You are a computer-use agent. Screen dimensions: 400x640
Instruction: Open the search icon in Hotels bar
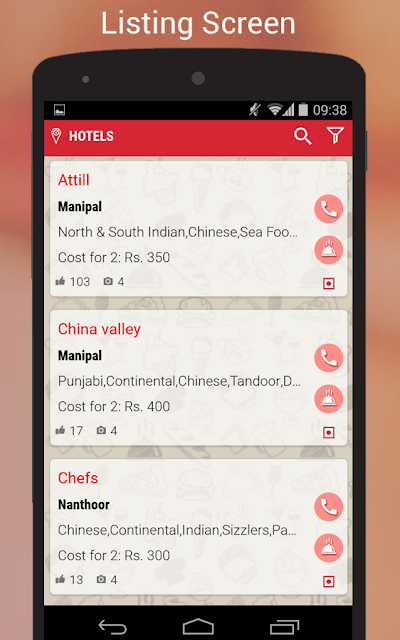tap(303, 136)
